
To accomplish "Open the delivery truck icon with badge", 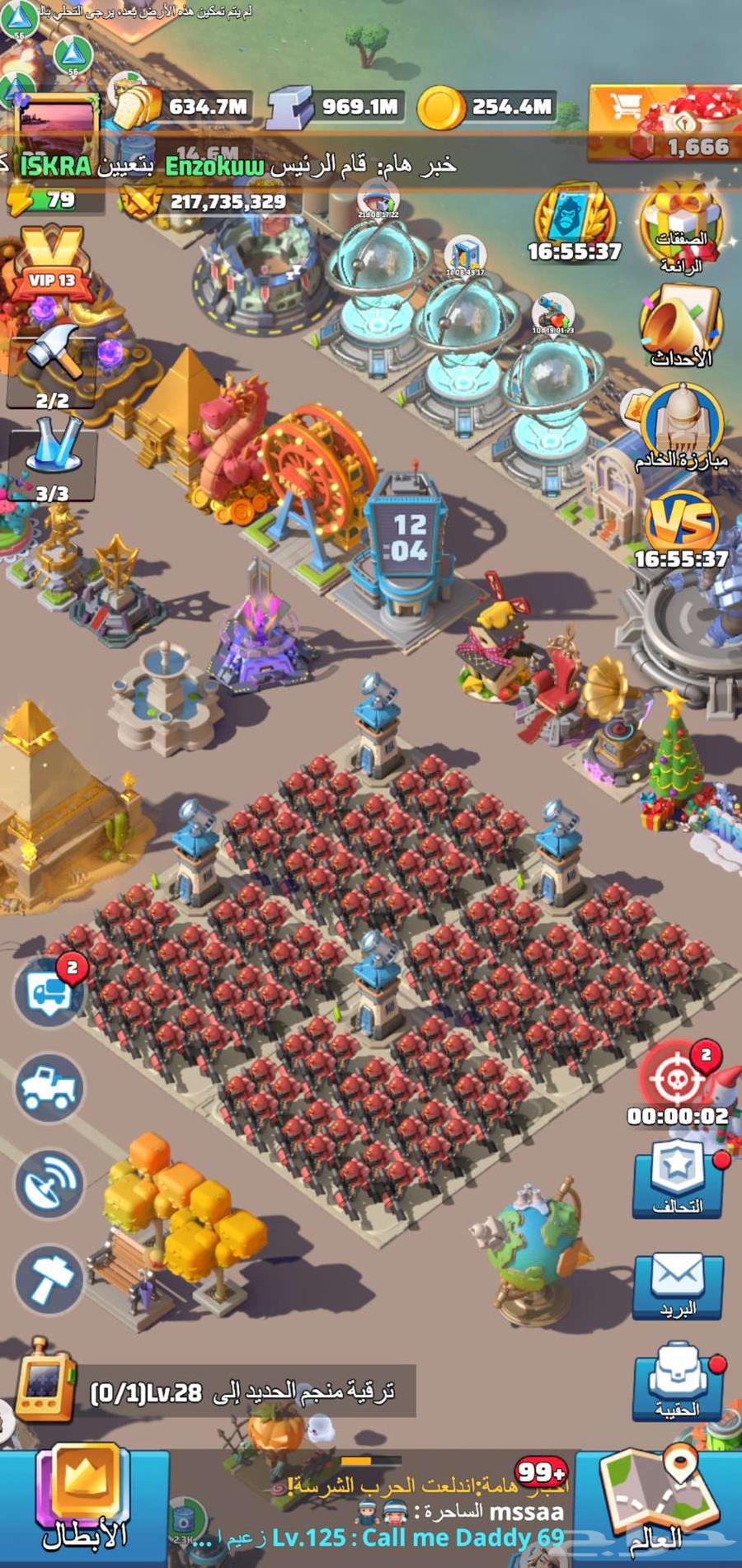I will (x=50, y=992).
